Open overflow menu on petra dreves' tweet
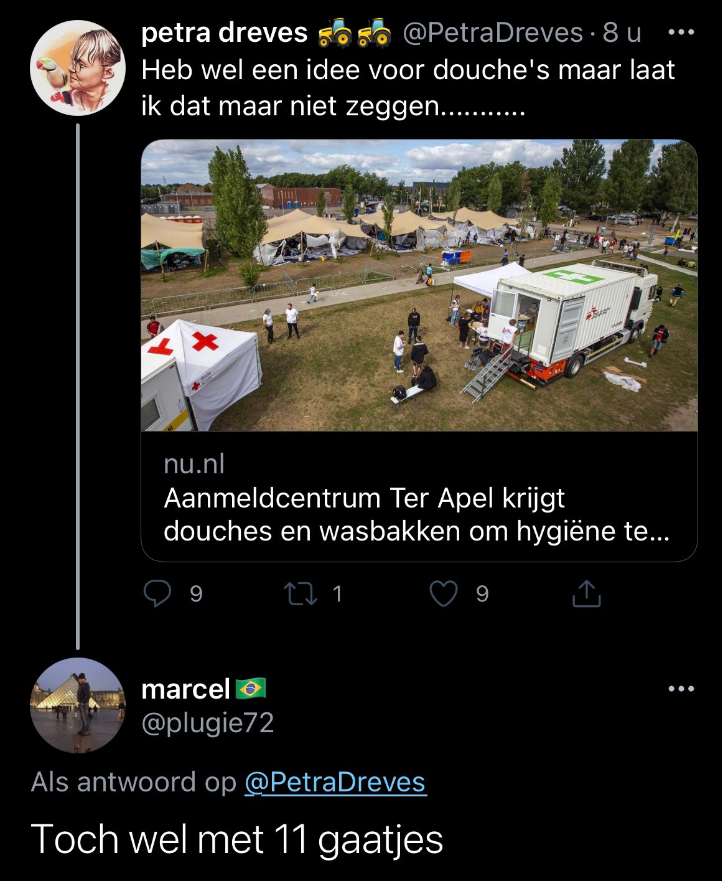The width and height of the screenshot is (722, 881). (680, 32)
